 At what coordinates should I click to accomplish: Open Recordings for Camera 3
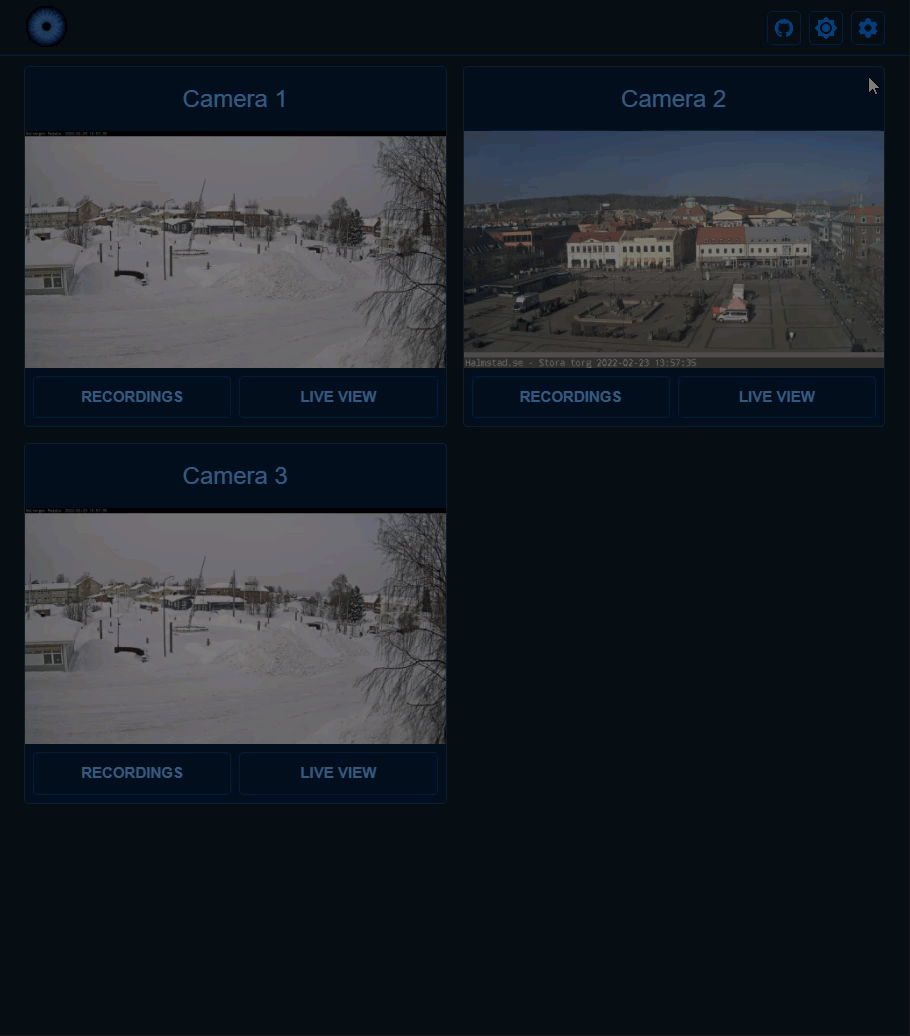click(132, 773)
